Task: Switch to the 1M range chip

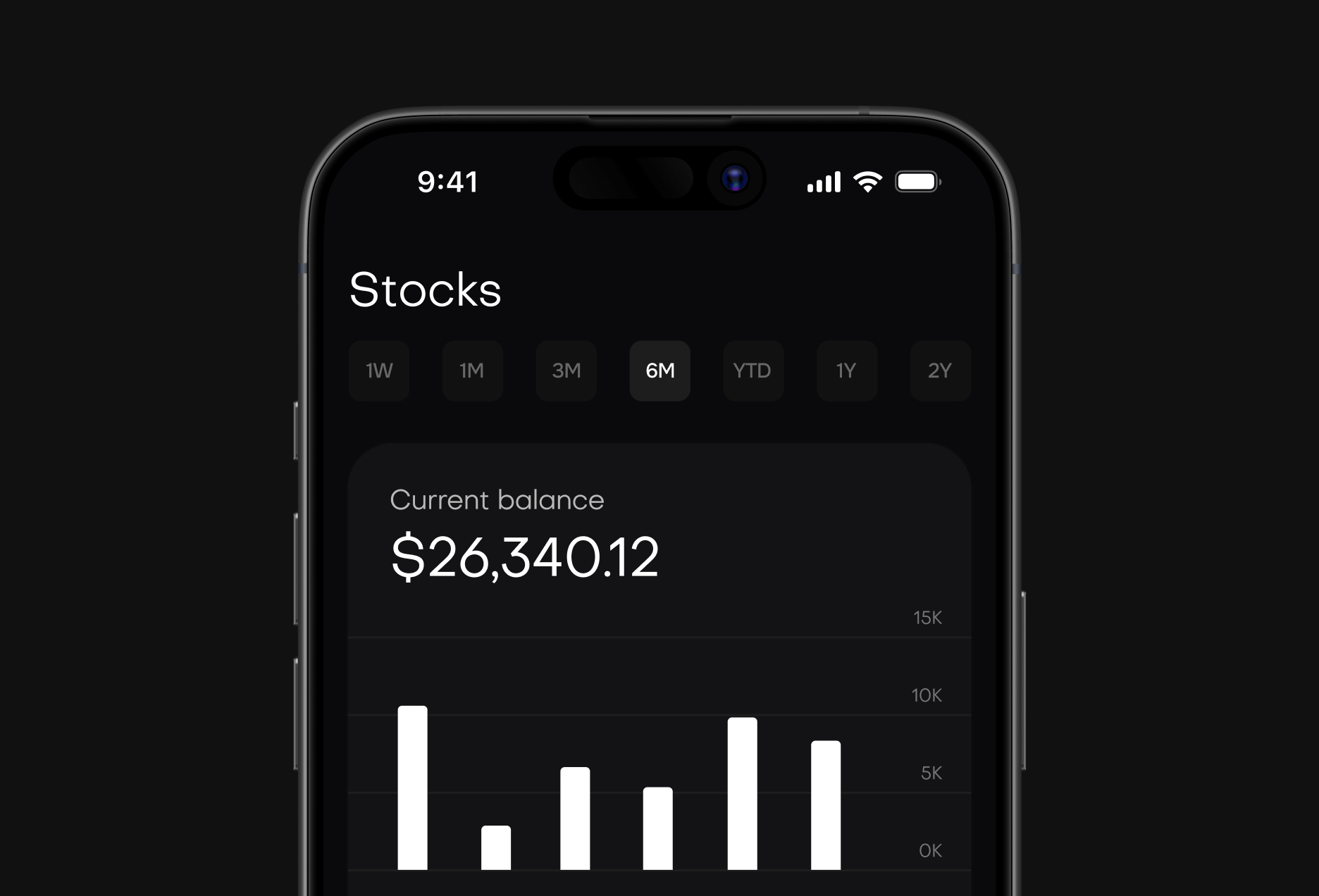Action: tap(472, 371)
